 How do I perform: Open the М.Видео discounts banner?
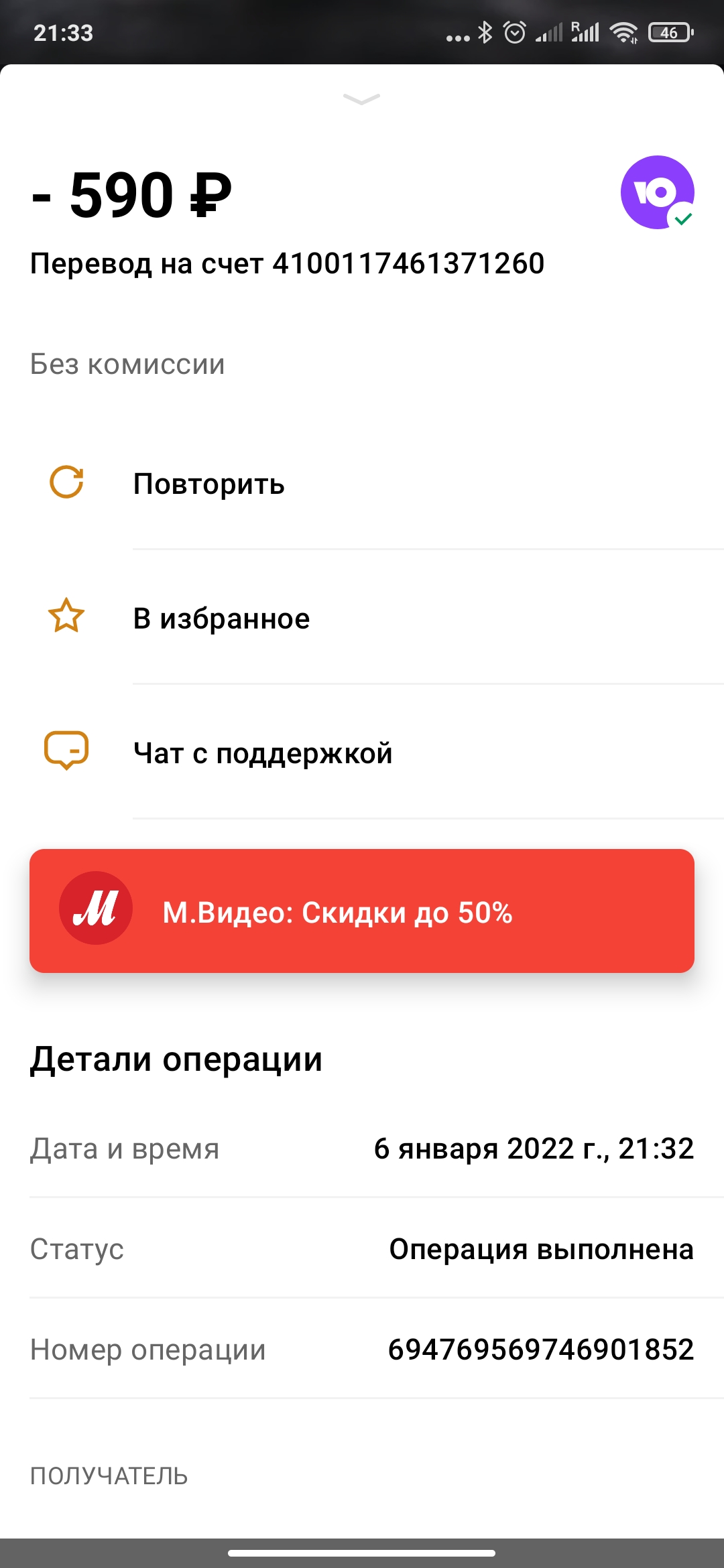361,911
